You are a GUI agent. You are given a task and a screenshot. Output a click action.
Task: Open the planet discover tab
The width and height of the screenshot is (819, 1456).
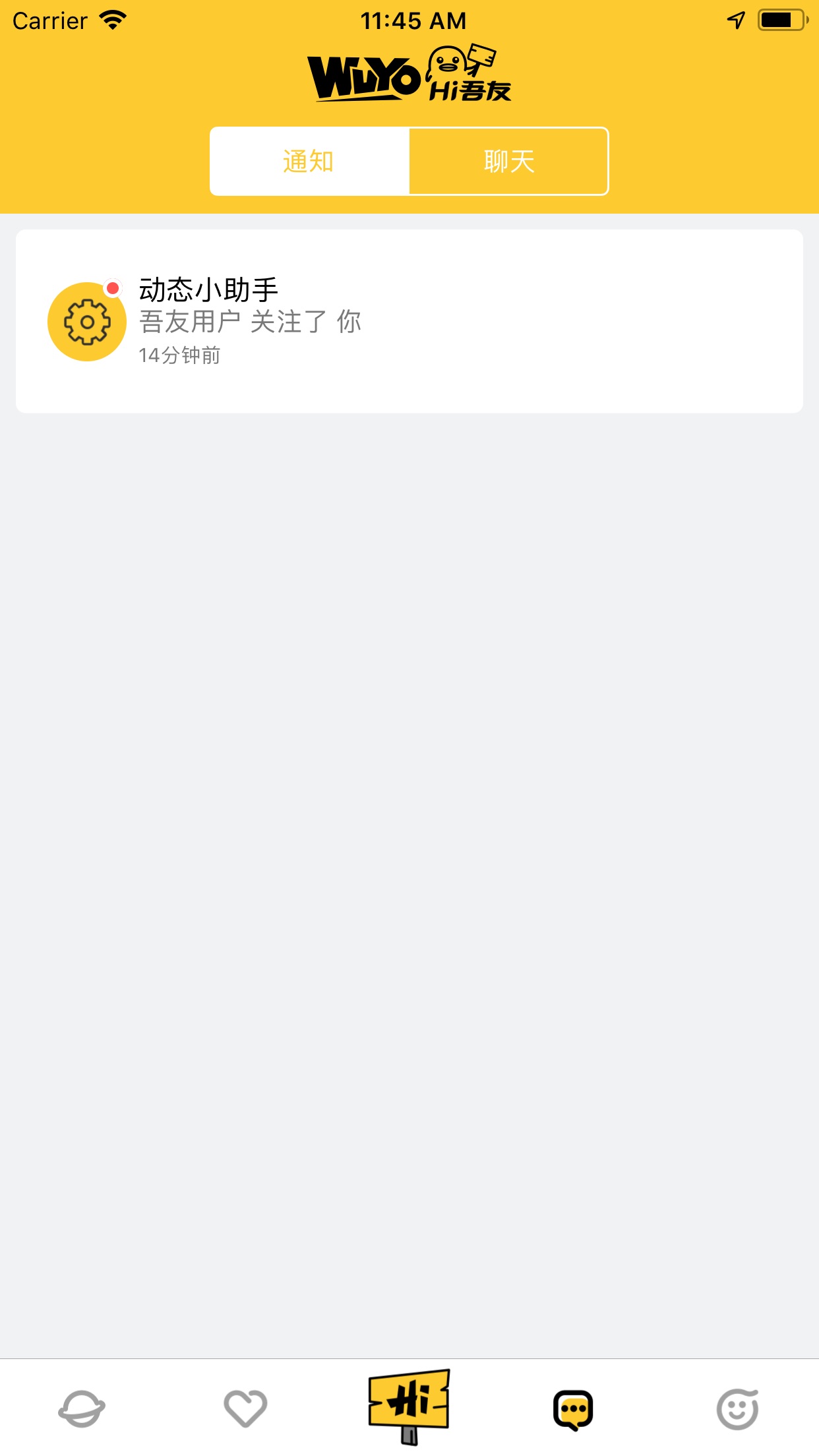click(82, 1409)
